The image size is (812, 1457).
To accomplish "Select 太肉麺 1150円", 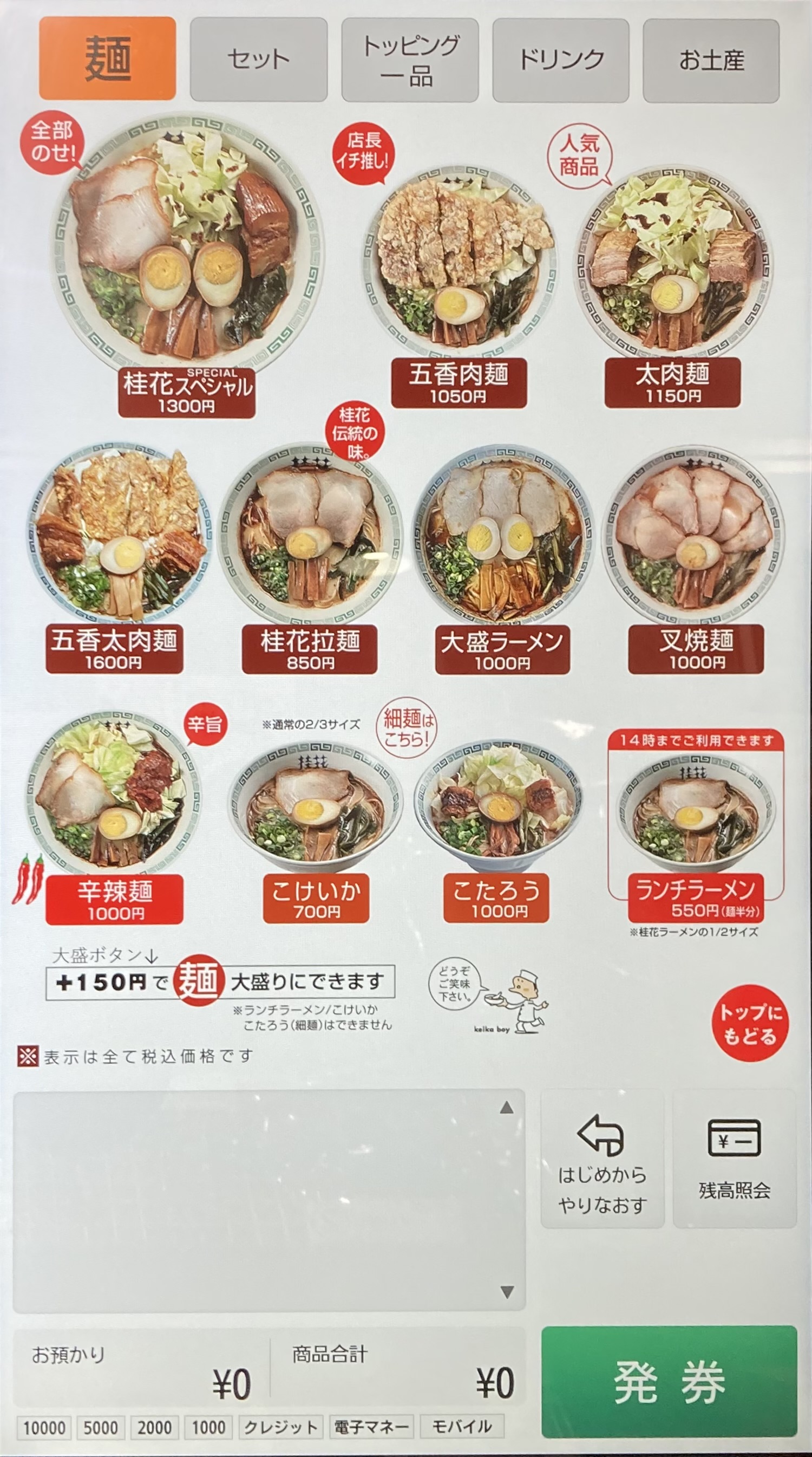I will point(672,383).
